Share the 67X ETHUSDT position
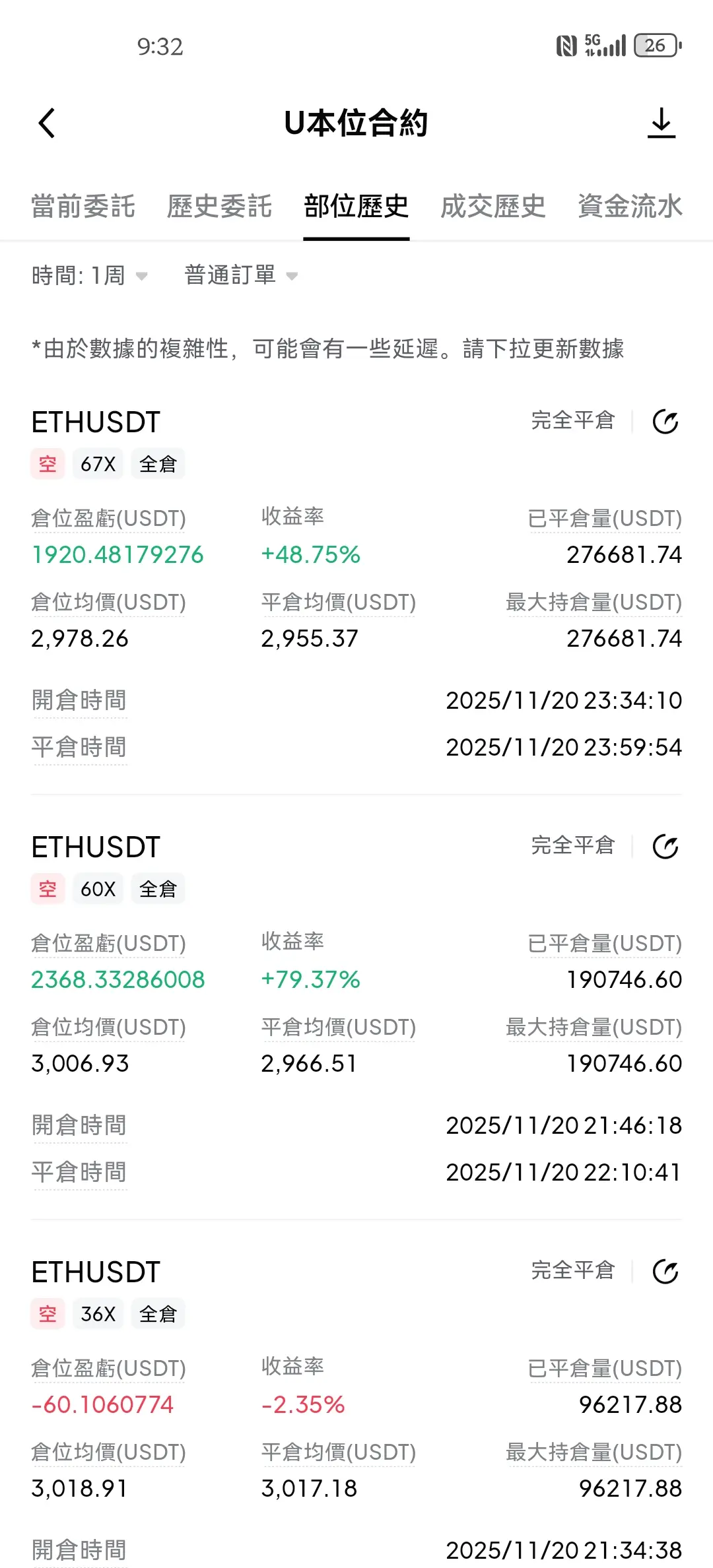This screenshot has width=713, height=1568. click(665, 422)
